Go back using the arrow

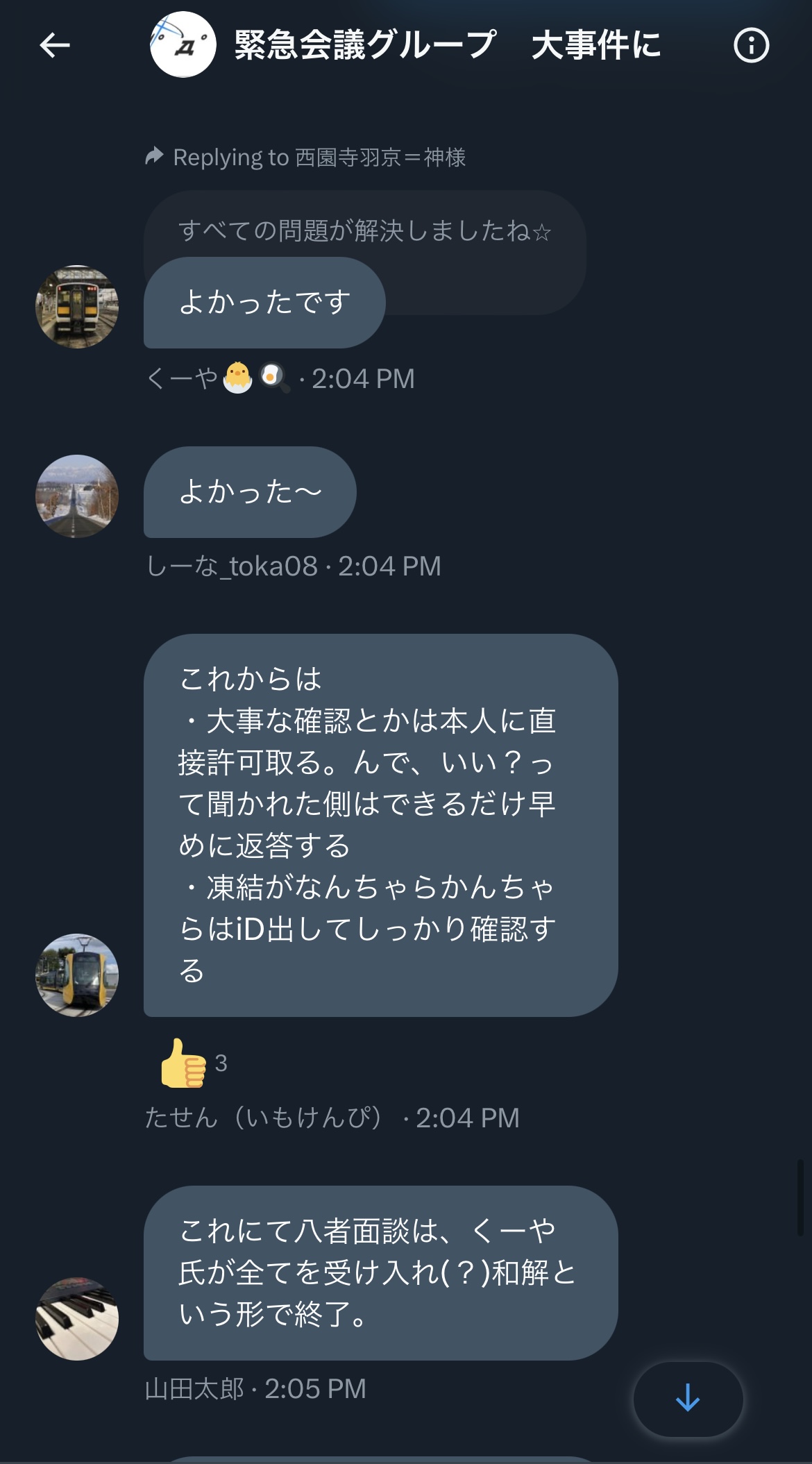pos(55,46)
